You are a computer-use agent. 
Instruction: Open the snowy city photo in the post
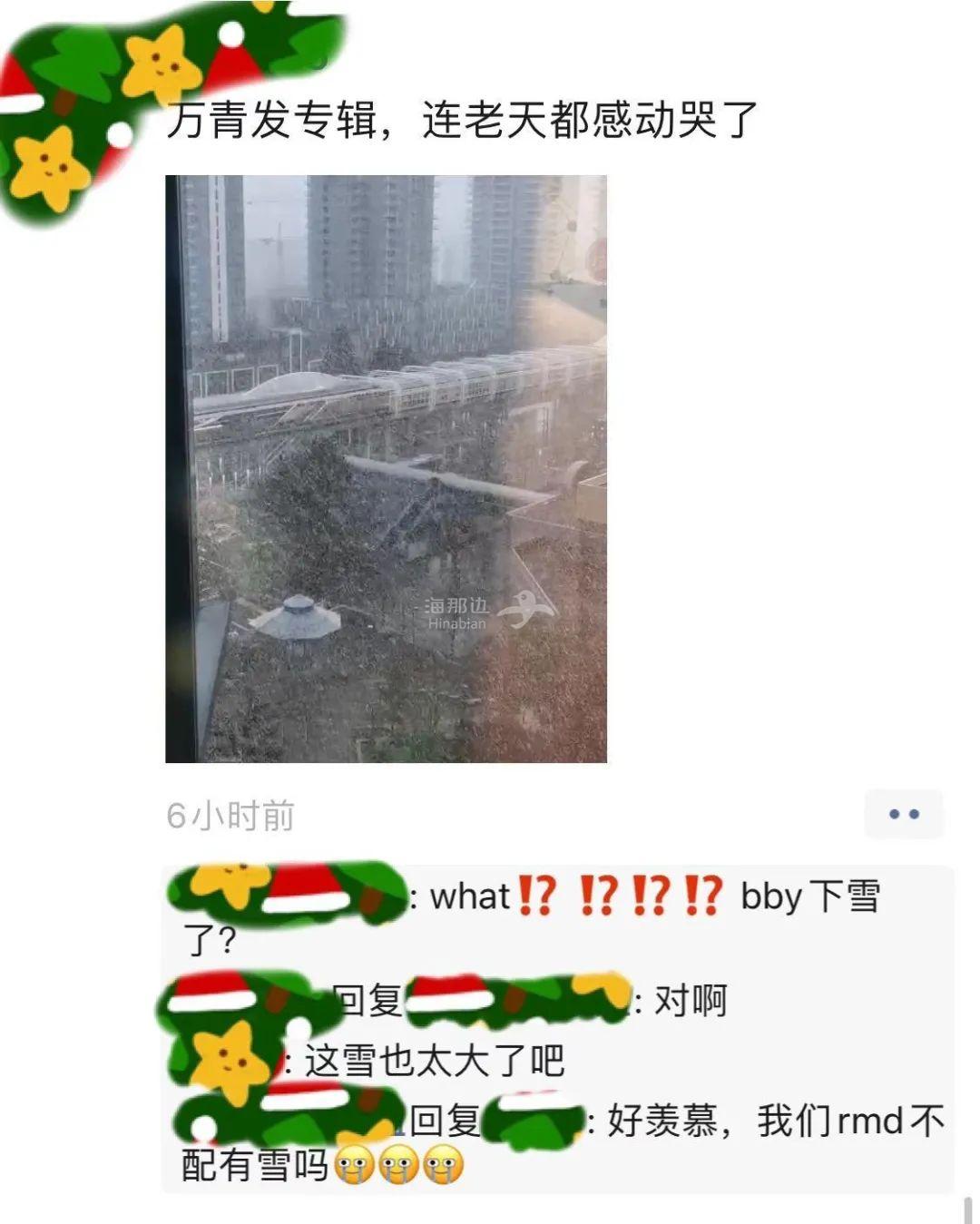point(386,468)
